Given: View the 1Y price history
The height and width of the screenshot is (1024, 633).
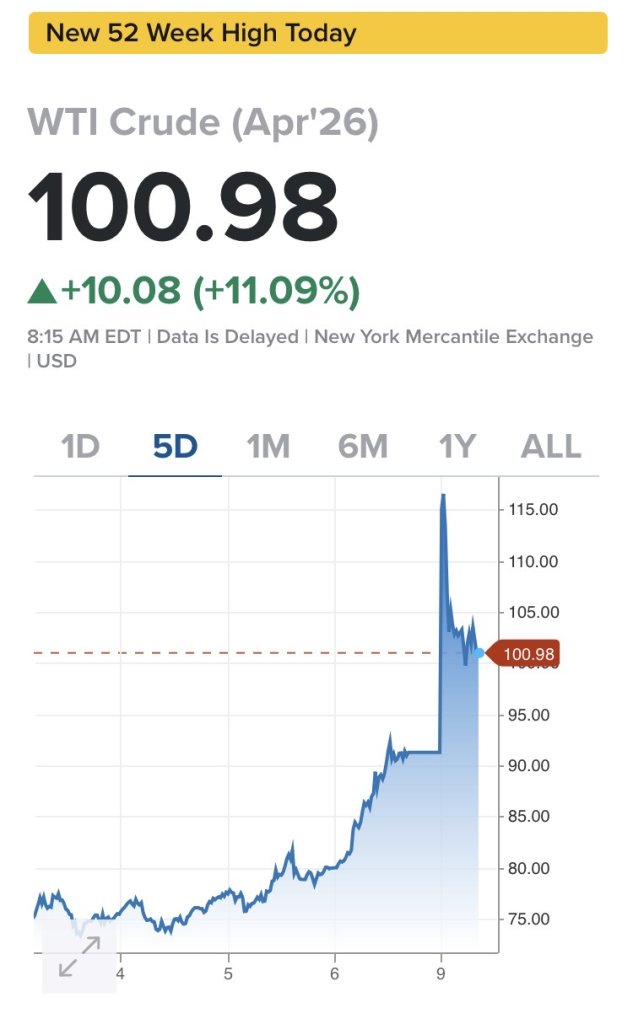Looking at the screenshot, I should pos(457,447).
